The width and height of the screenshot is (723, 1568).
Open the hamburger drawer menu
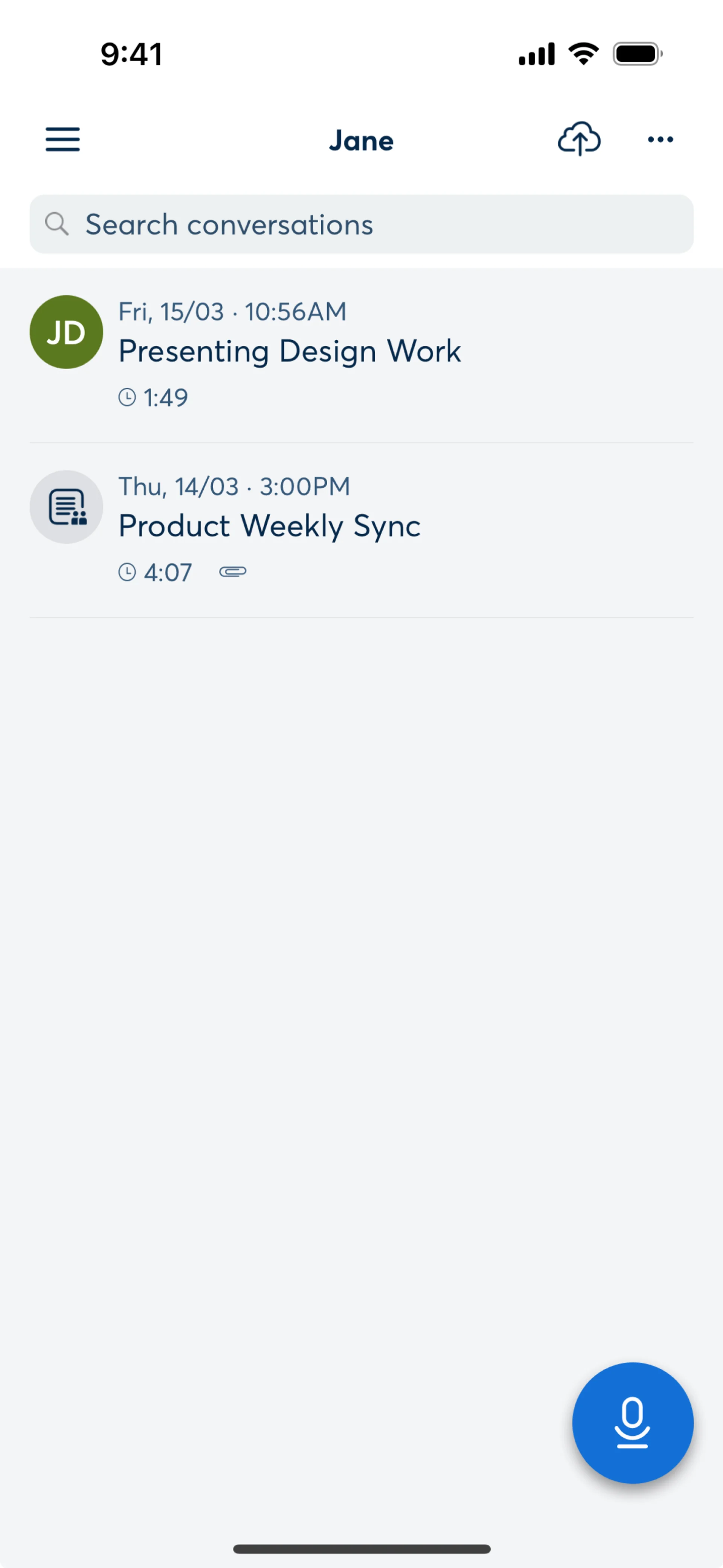63,139
